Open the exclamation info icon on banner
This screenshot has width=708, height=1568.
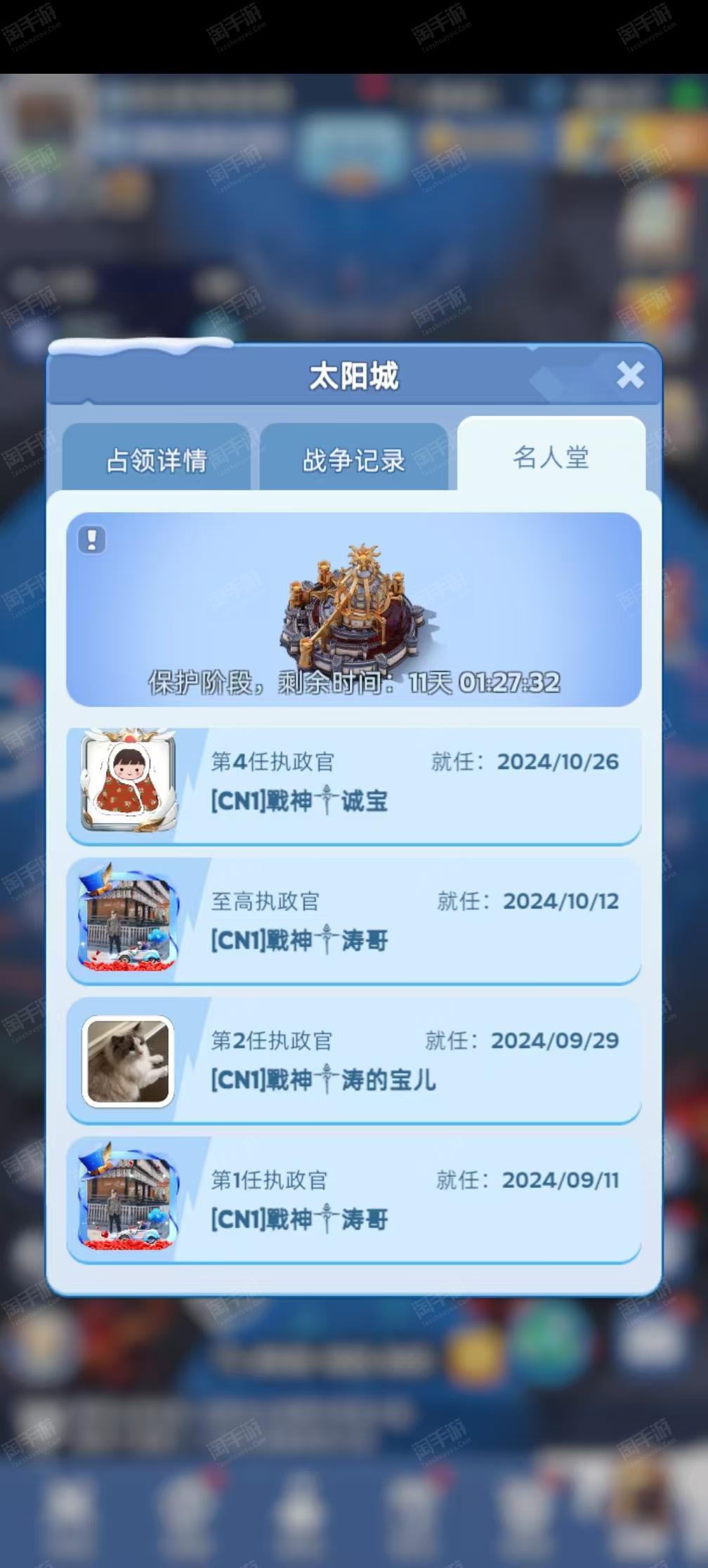(x=92, y=540)
